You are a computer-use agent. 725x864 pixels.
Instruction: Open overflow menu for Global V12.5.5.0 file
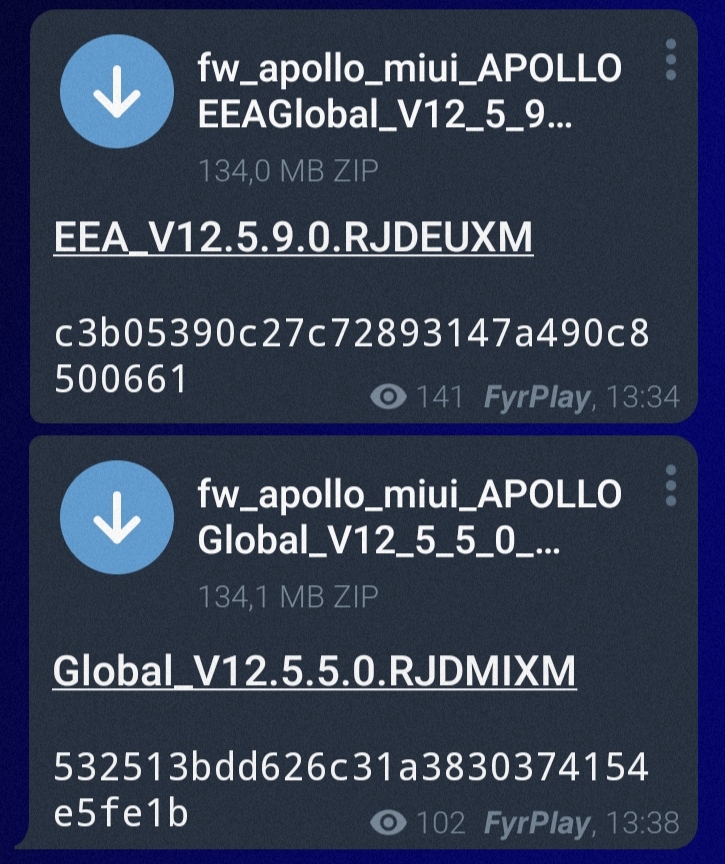[x=671, y=486]
